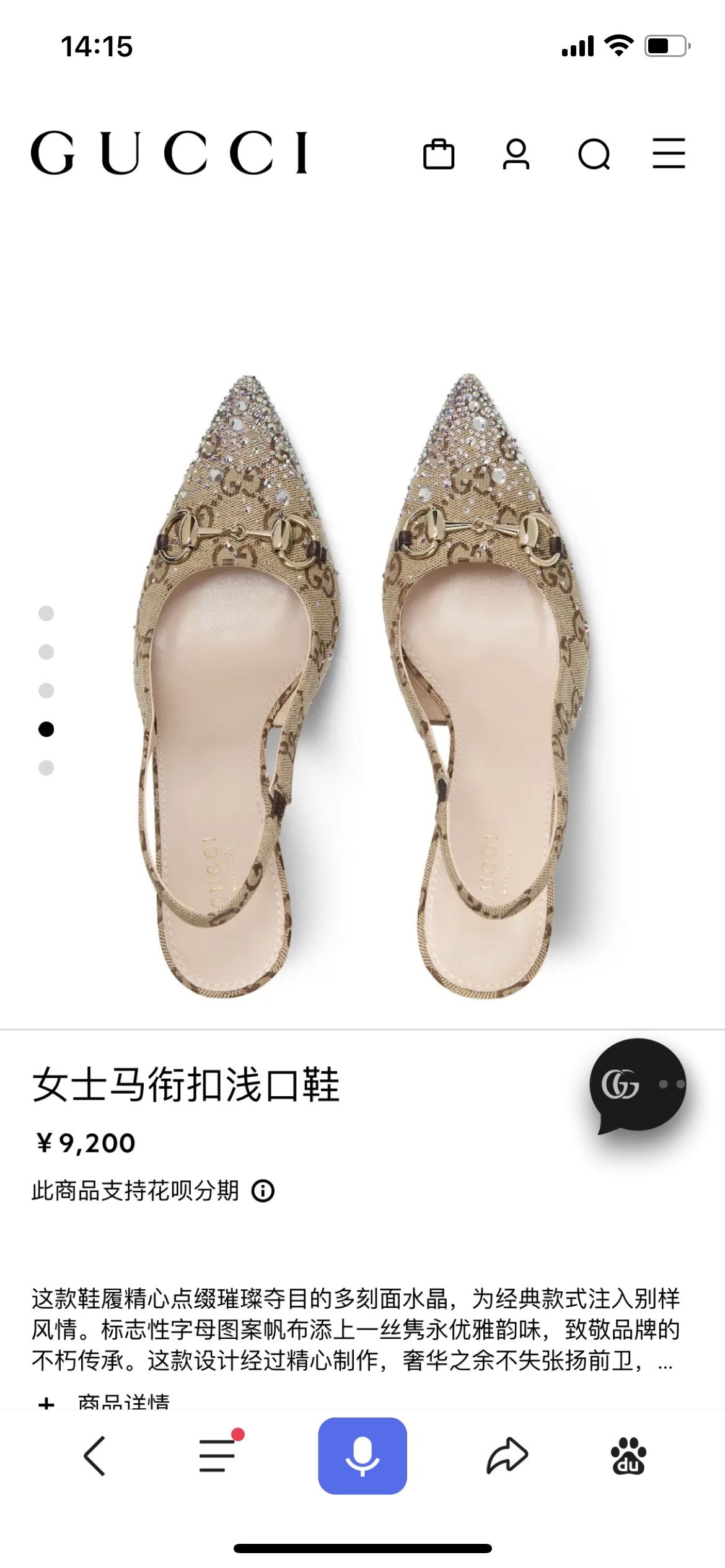725x1568 pixels.
Task: Go back in the browser
Action: click(x=95, y=1456)
